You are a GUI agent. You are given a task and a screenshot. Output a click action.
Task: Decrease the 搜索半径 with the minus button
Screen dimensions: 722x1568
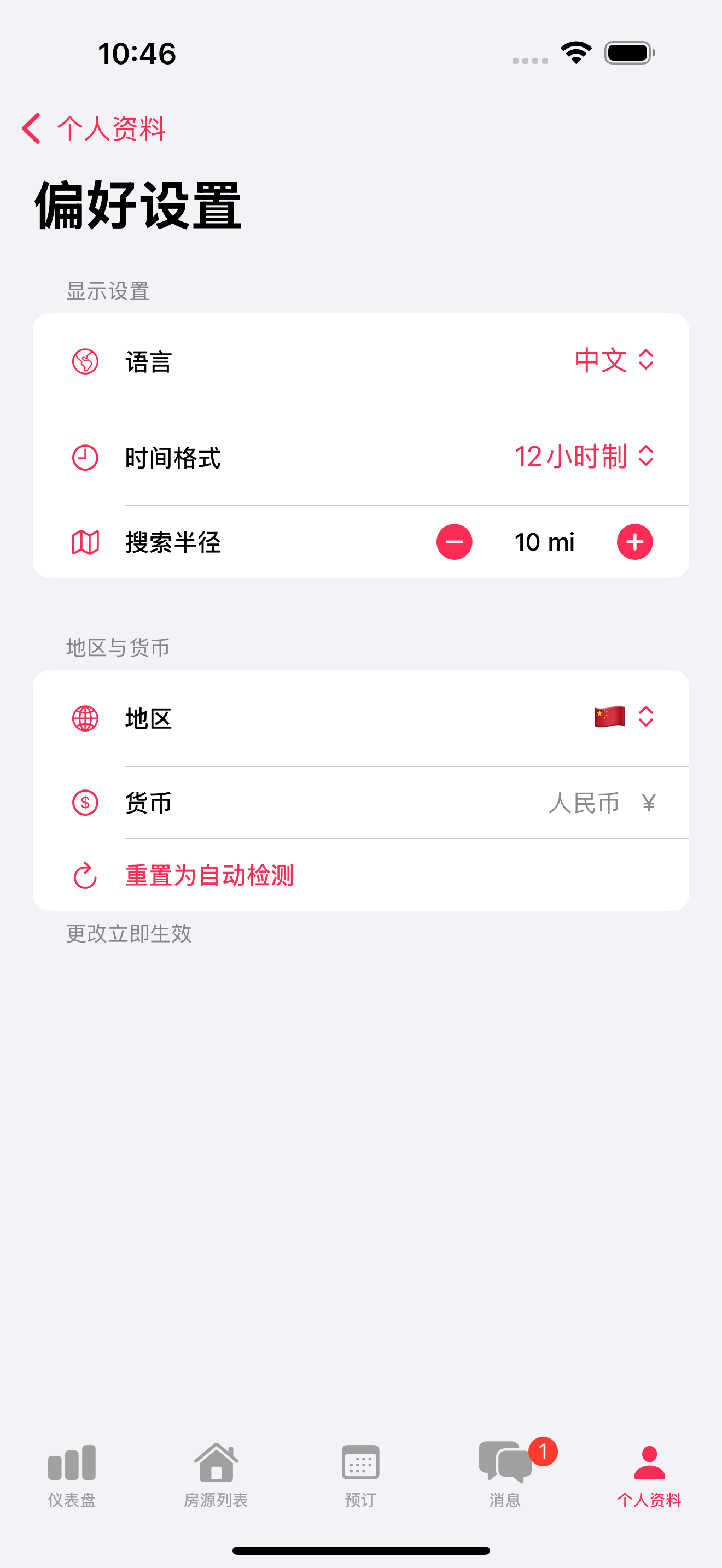click(x=454, y=542)
